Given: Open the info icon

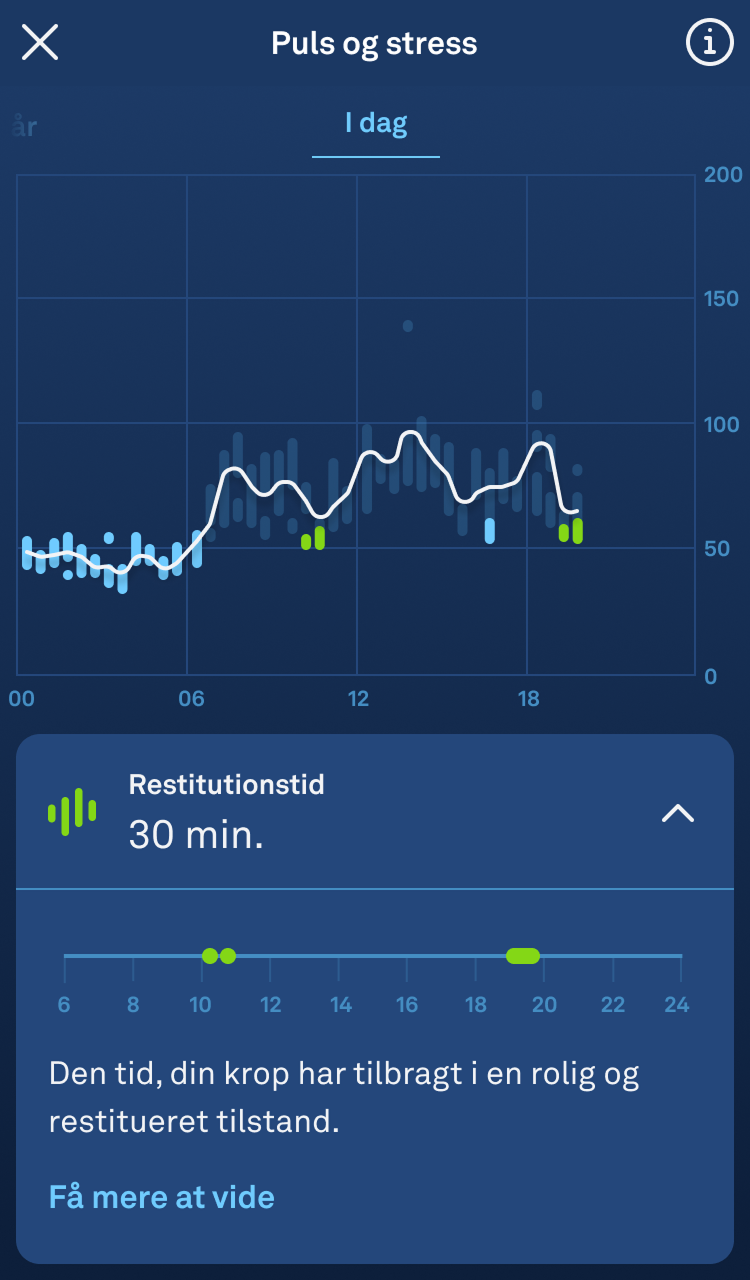Looking at the screenshot, I should click(709, 43).
